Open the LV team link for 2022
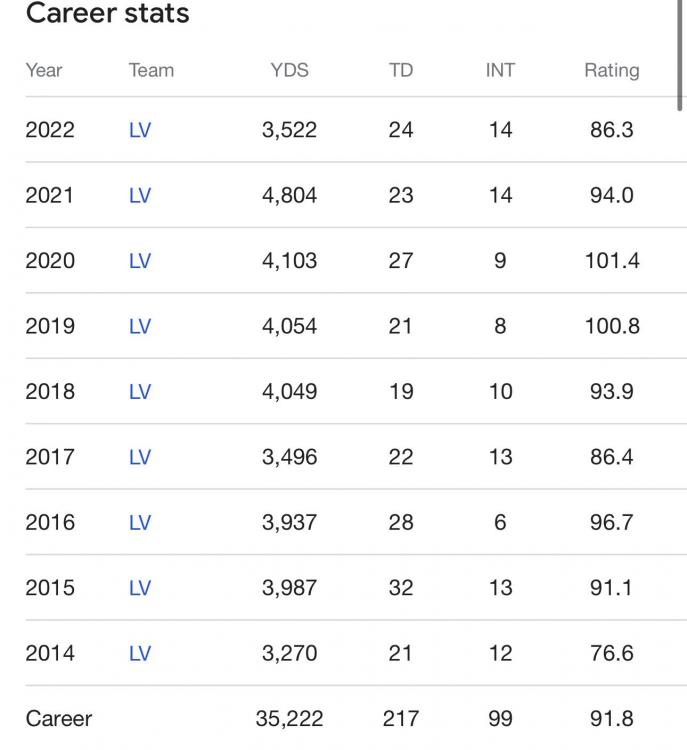687x750 pixels. pyautogui.click(x=140, y=130)
